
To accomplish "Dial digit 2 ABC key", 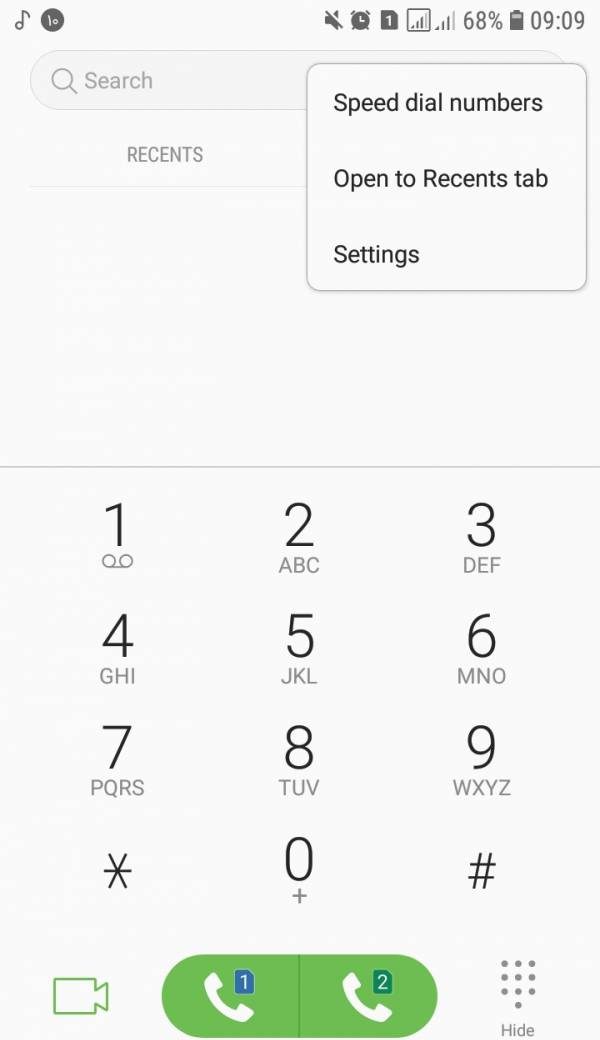I will coord(299,536).
